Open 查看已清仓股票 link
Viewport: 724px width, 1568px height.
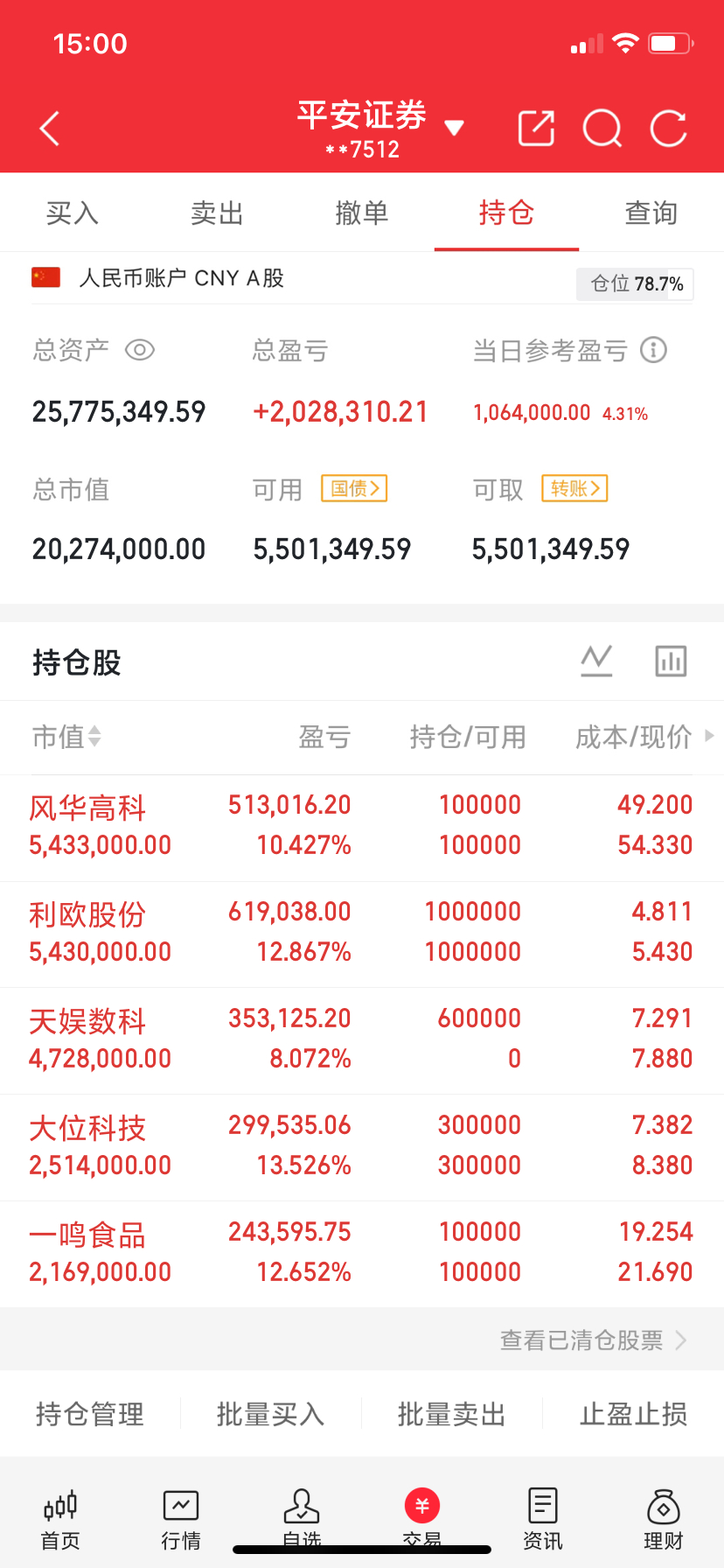(x=593, y=1340)
